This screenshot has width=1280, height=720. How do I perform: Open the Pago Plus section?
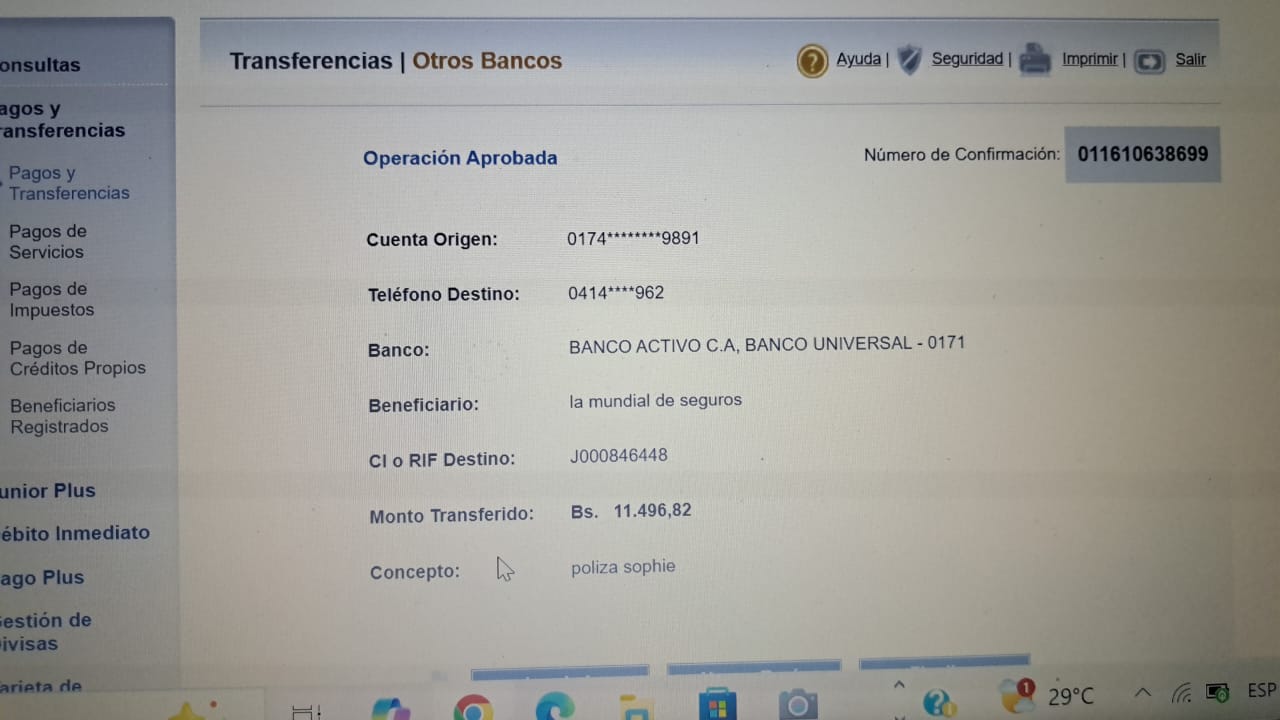[x=42, y=578]
